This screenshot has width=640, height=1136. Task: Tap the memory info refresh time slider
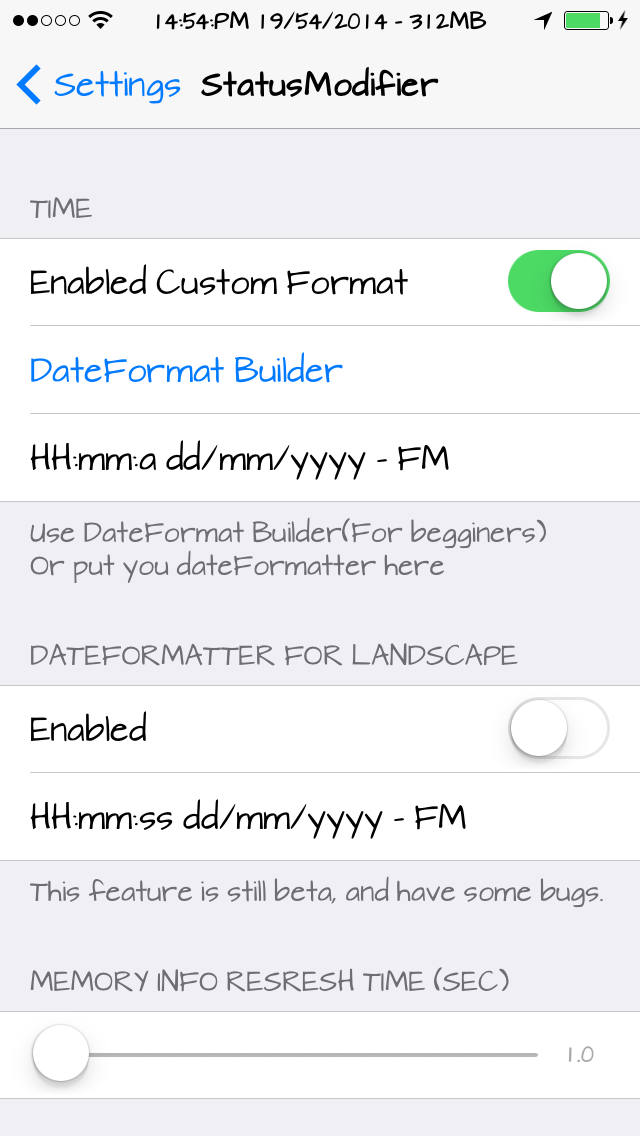coord(286,1054)
